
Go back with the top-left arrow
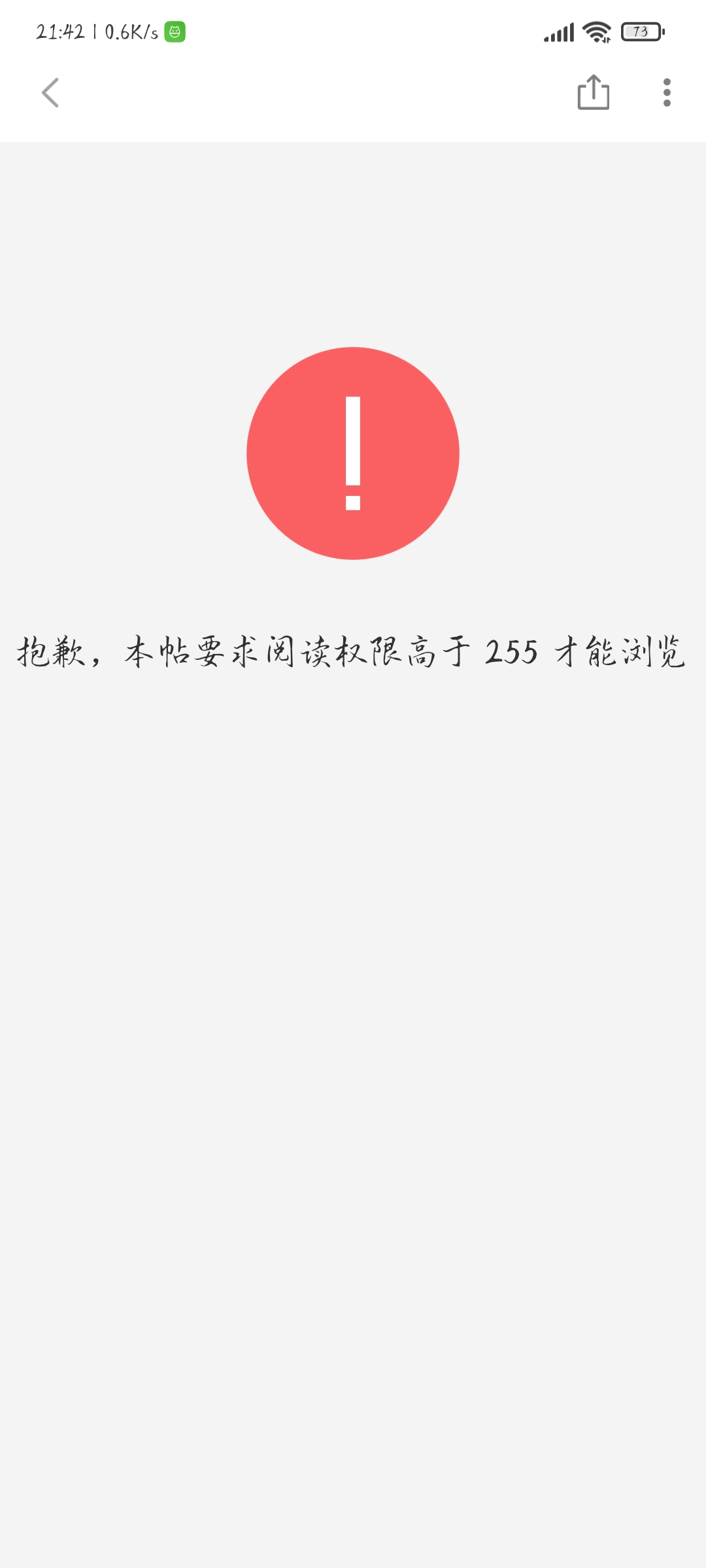[50, 93]
